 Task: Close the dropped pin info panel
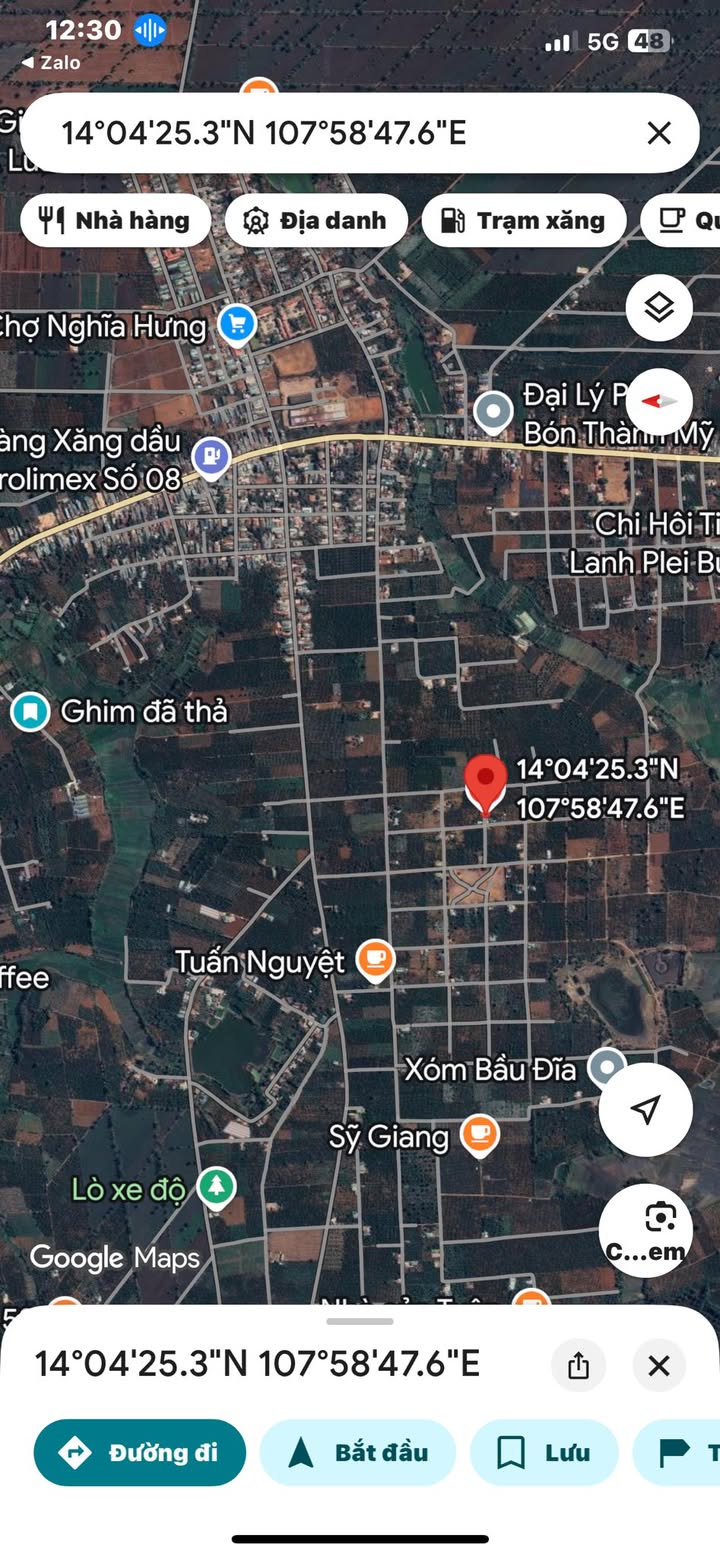(659, 1365)
